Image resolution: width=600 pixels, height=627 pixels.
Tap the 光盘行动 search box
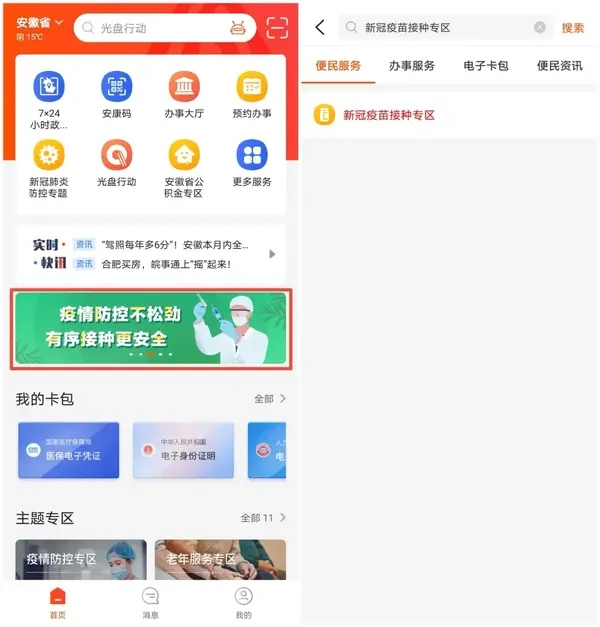[150, 28]
